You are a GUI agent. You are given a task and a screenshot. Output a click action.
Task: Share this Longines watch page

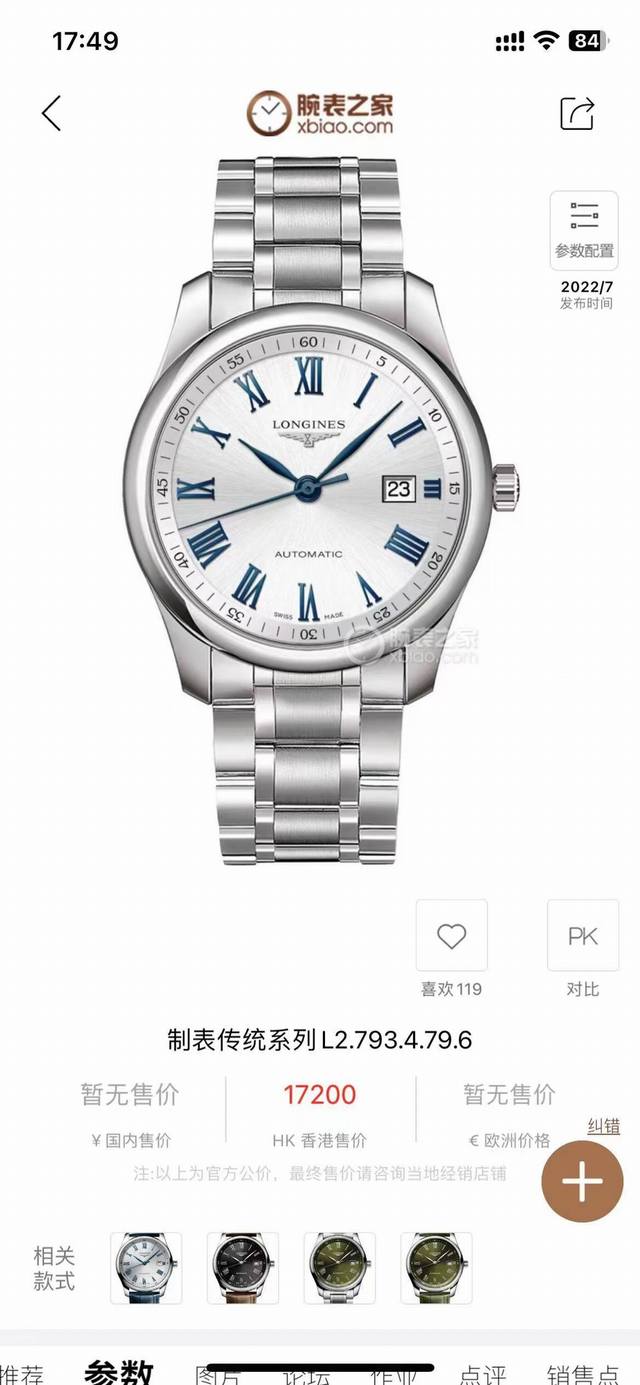click(577, 112)
